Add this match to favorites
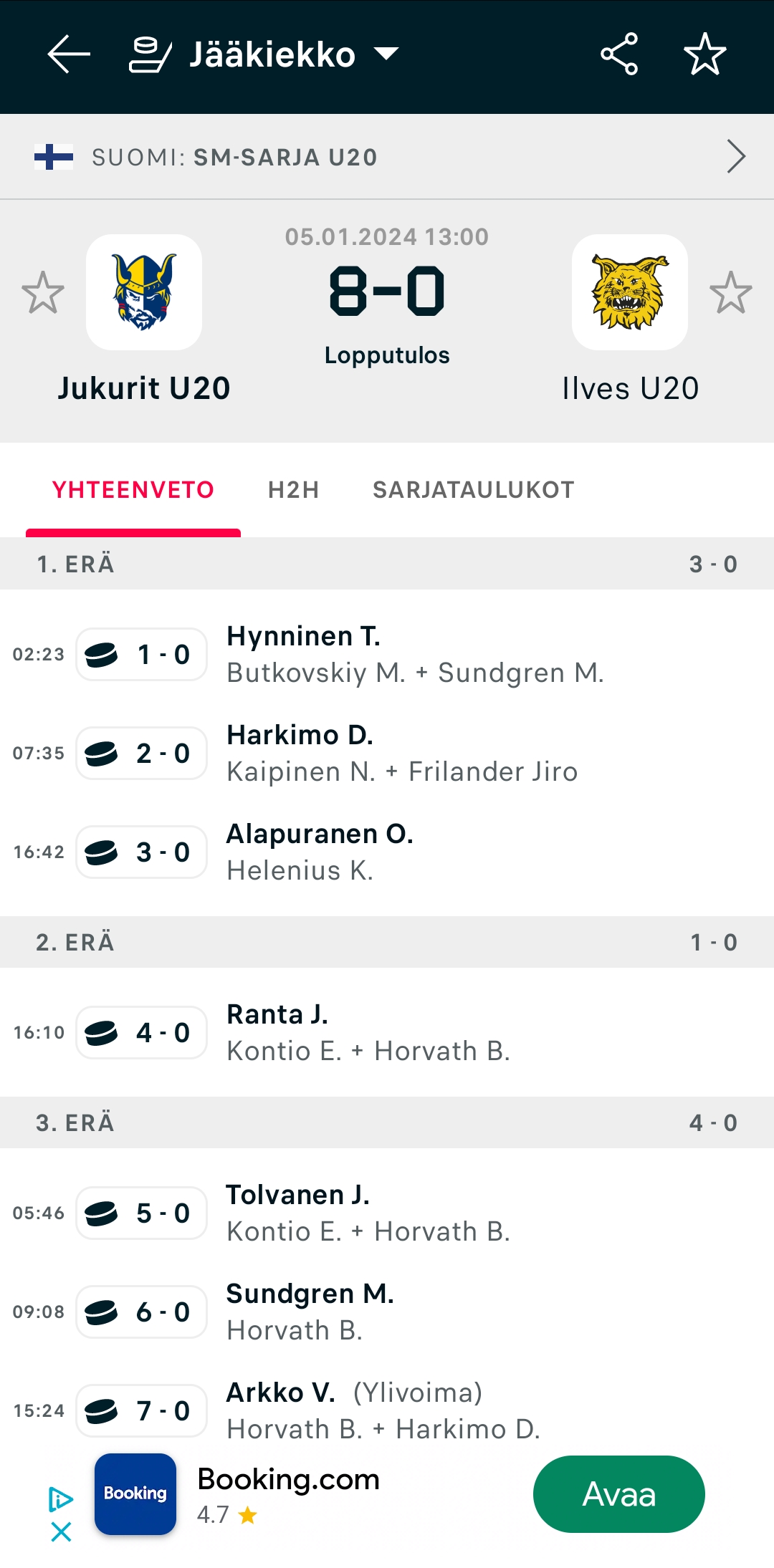774x1568 pixels. [x=705, y=54]
